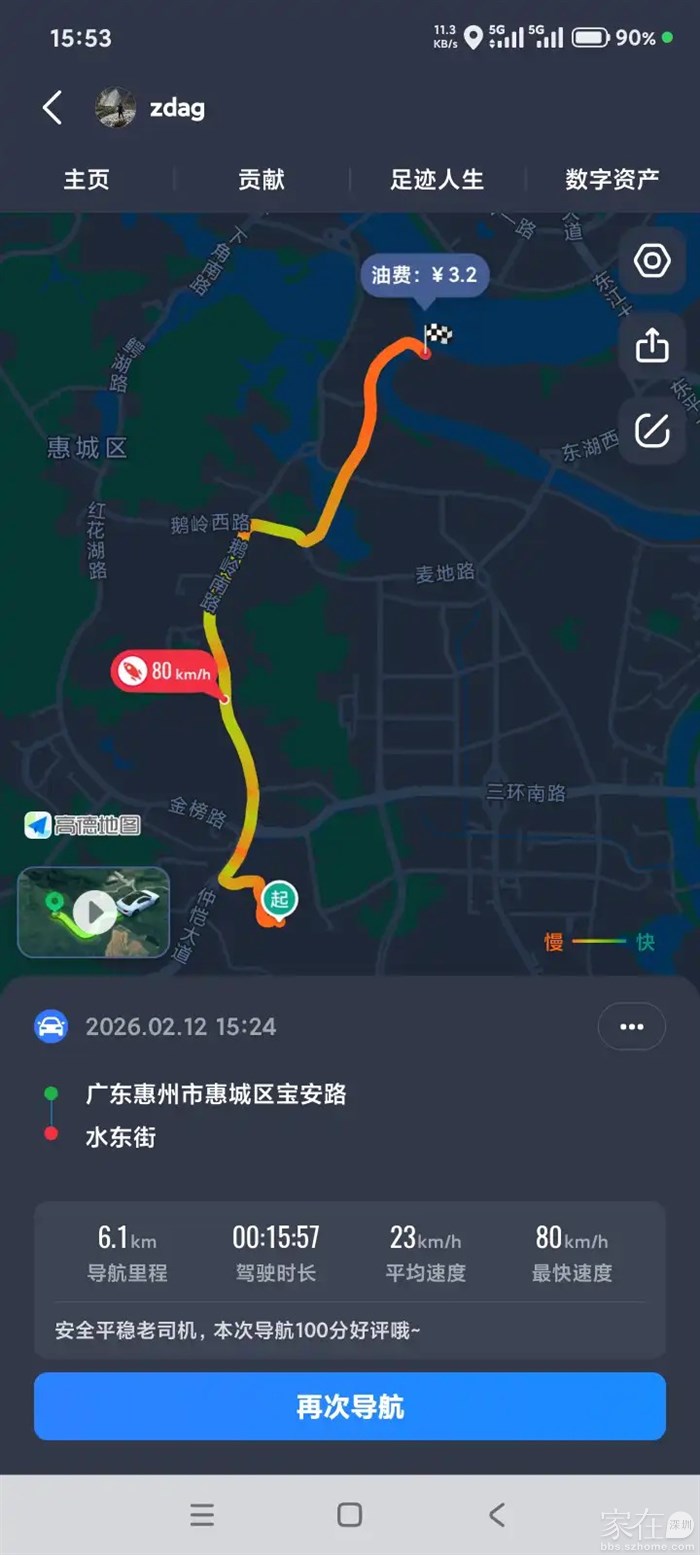This screenshot has height=1555, width=700.
Task: Open zdag's profile avatar
Action: tap(115, 108)
